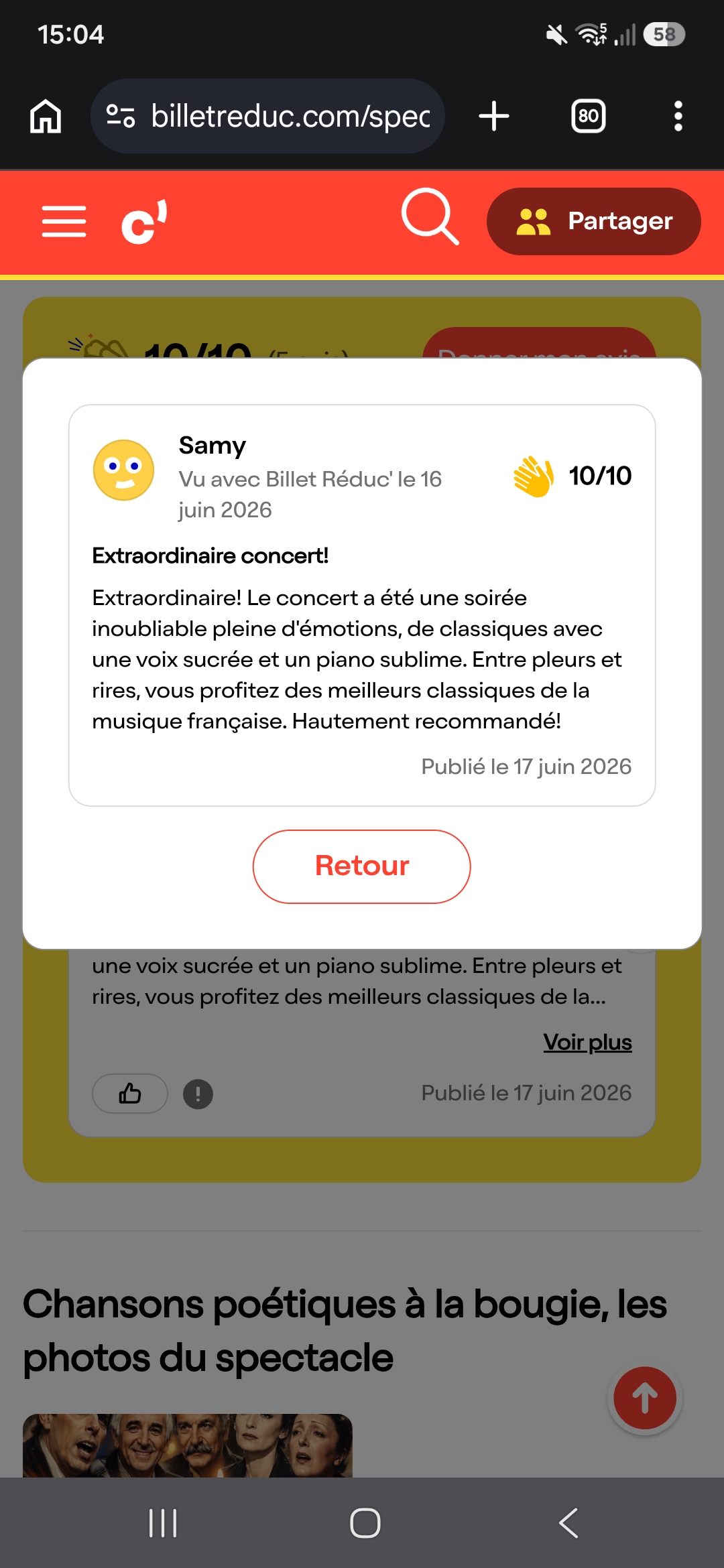Share this show with Partager
Image resolution: width=724 pixels, height=1568 pixels.
[594, 221]
